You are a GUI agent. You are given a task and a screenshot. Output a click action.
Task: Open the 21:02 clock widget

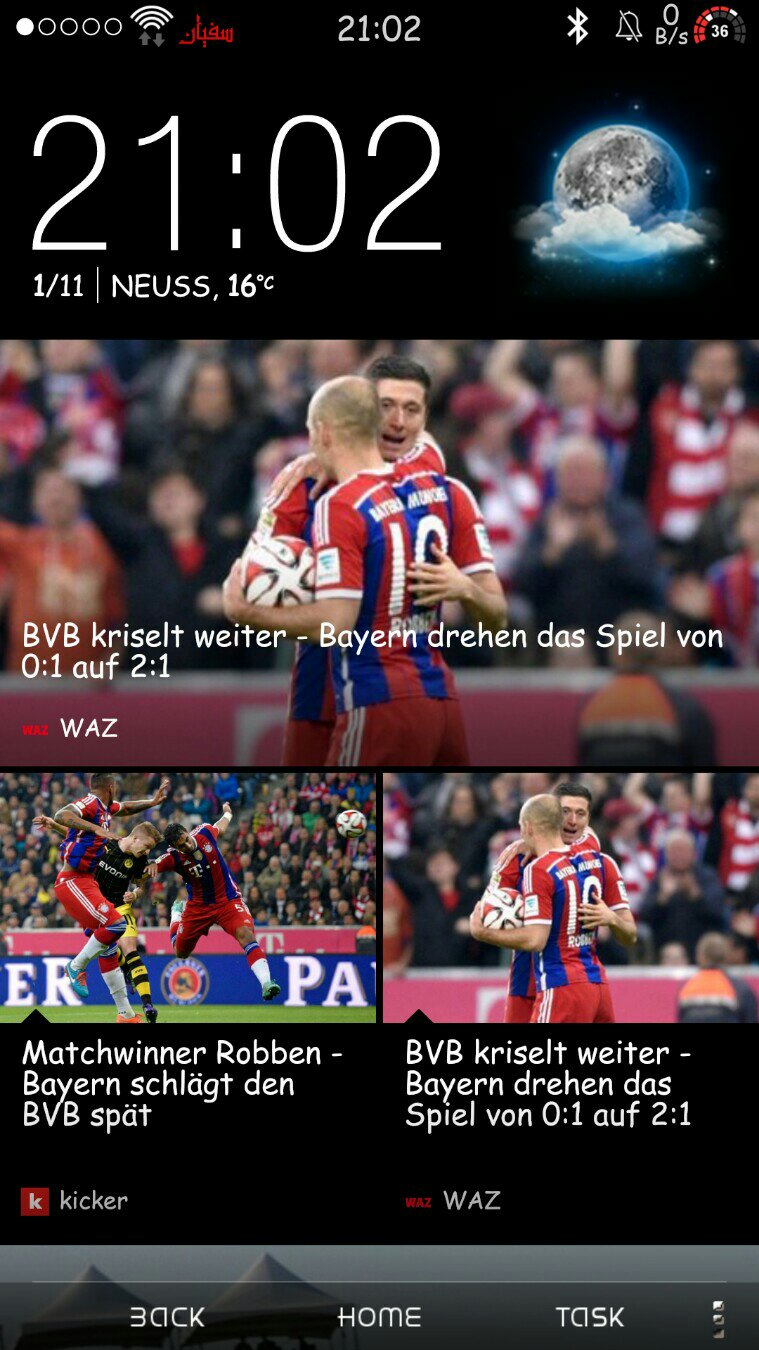click(x=237, y=182)
